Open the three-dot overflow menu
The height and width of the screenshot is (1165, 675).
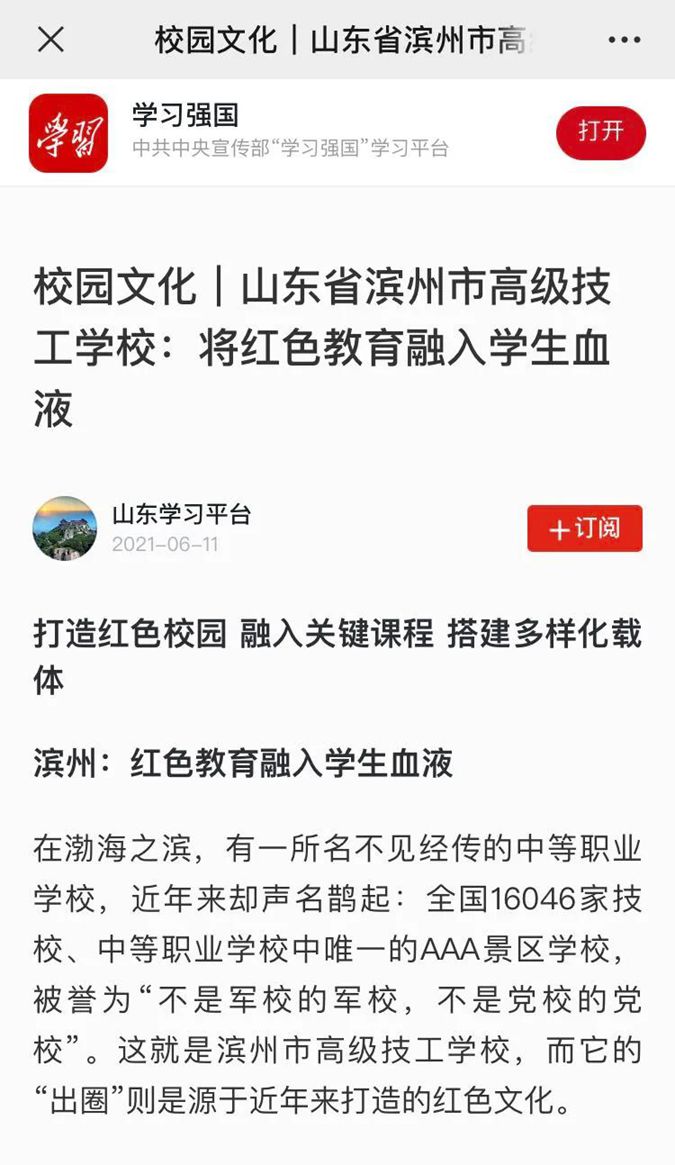click(624, 40)
